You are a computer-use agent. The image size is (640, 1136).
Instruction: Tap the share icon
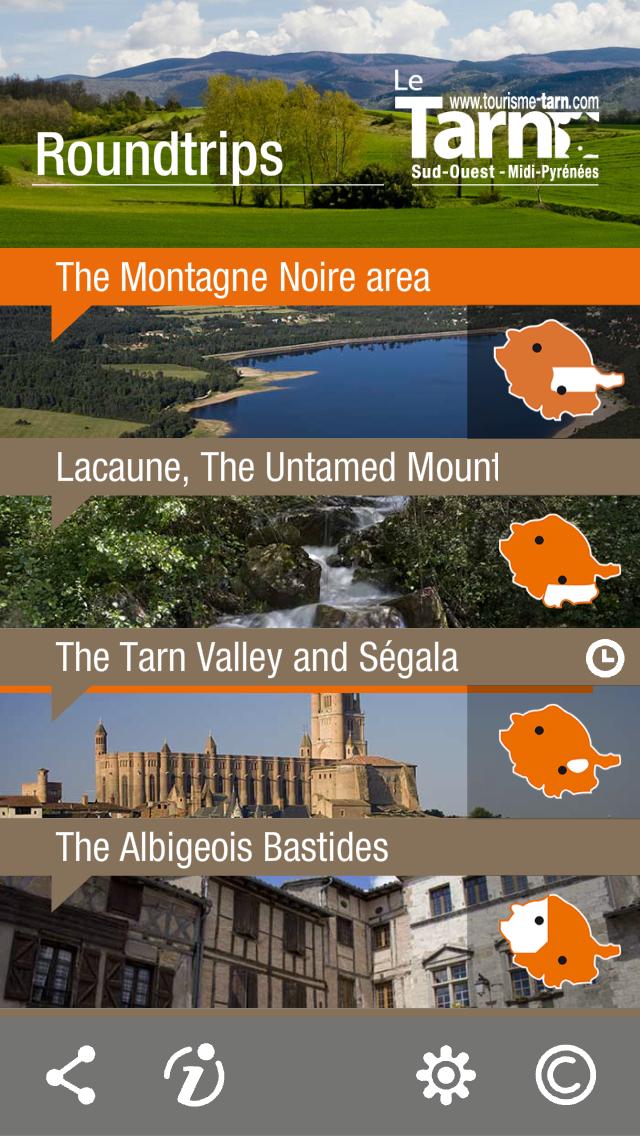(x=71, y=1076)
